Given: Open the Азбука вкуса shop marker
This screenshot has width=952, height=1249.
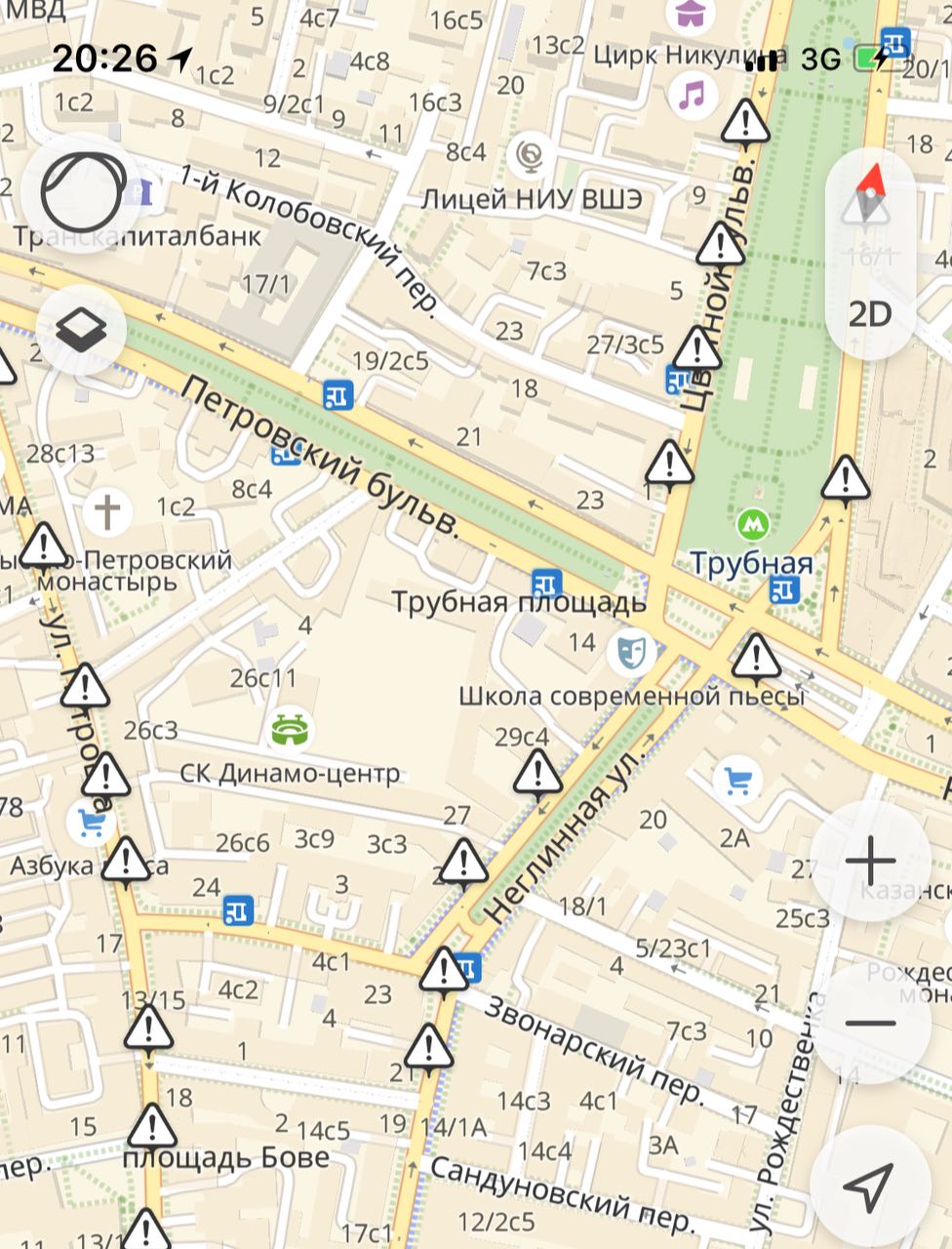Looking at the screenshot, I should (x=91, y=823).
